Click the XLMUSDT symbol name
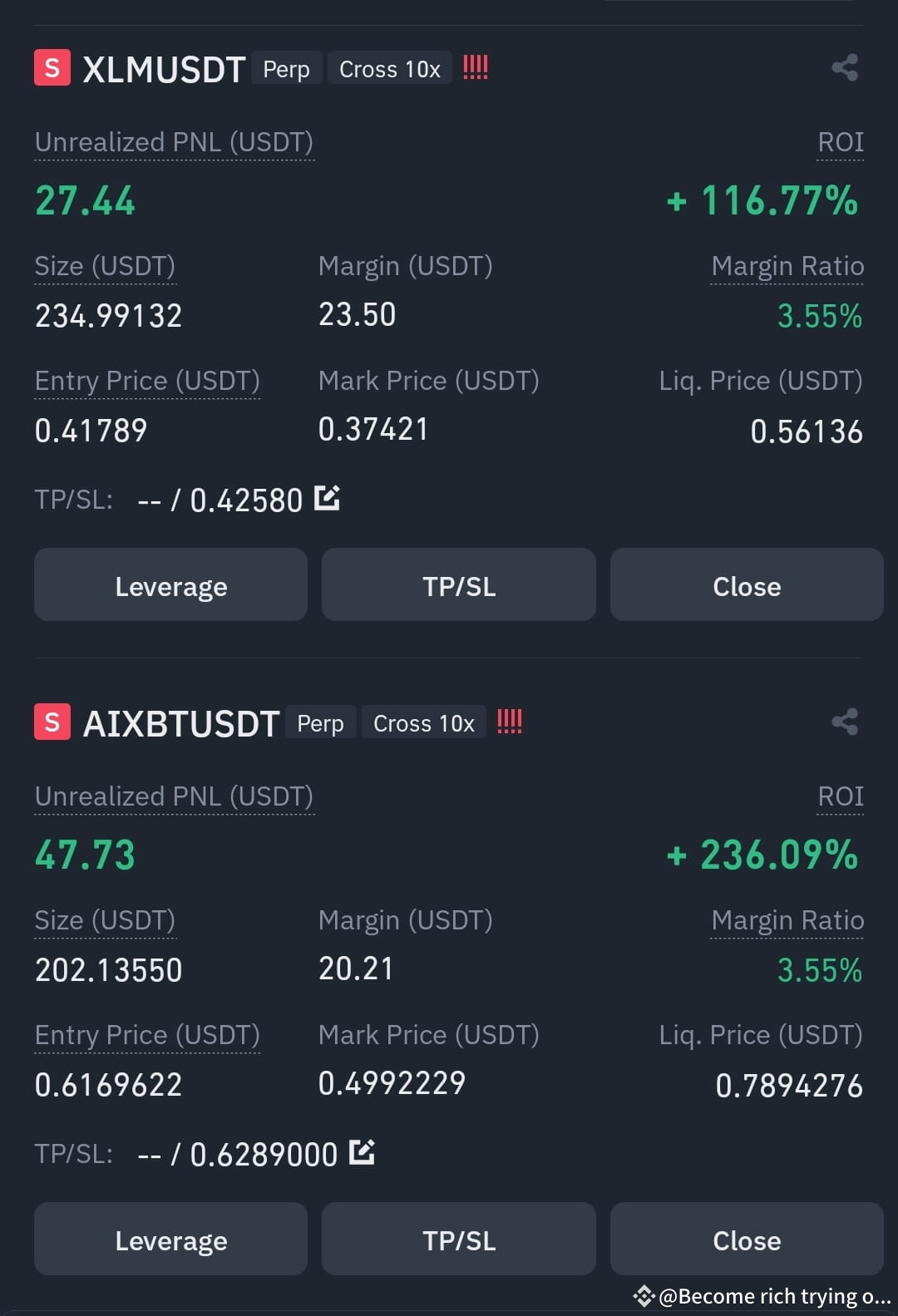The height and width of the screenshot is (1316, 898). [163, 68]
